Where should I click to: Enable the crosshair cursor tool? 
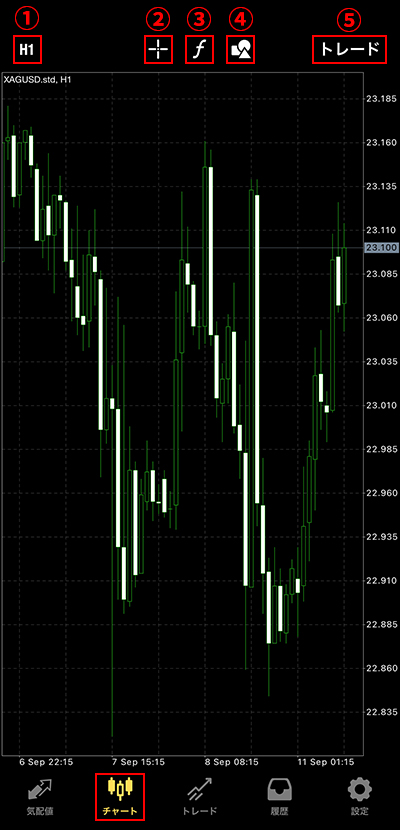click(158, 50)
